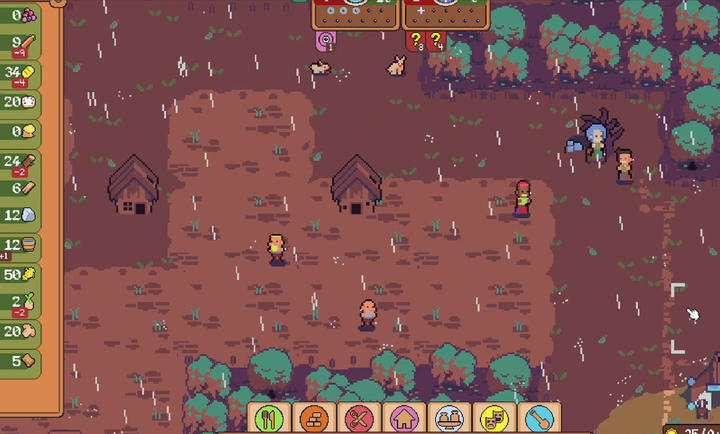The image size is (720, 434).
Task: Open the scales trading menu
Action: (449, 418)
